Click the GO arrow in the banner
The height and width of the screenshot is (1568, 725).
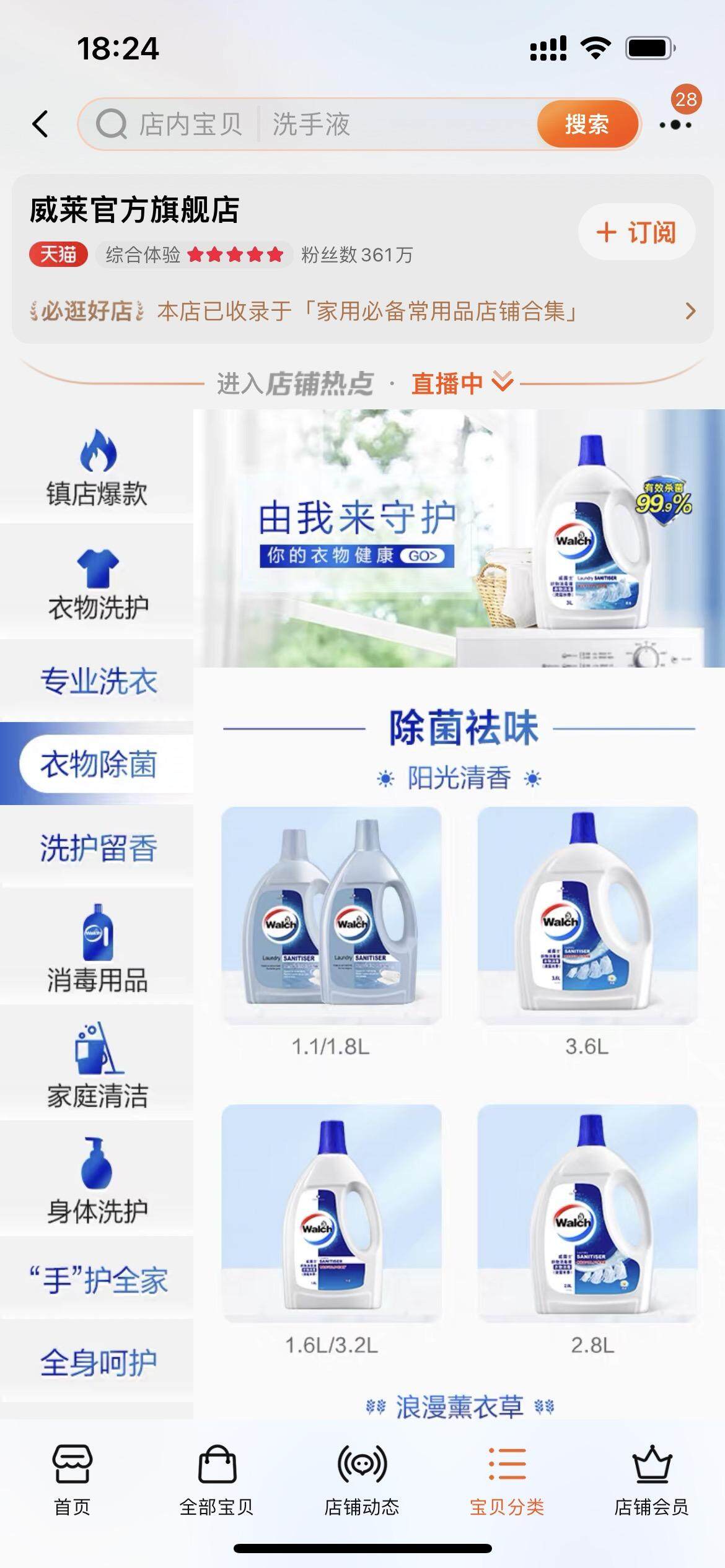pos(421,556)
